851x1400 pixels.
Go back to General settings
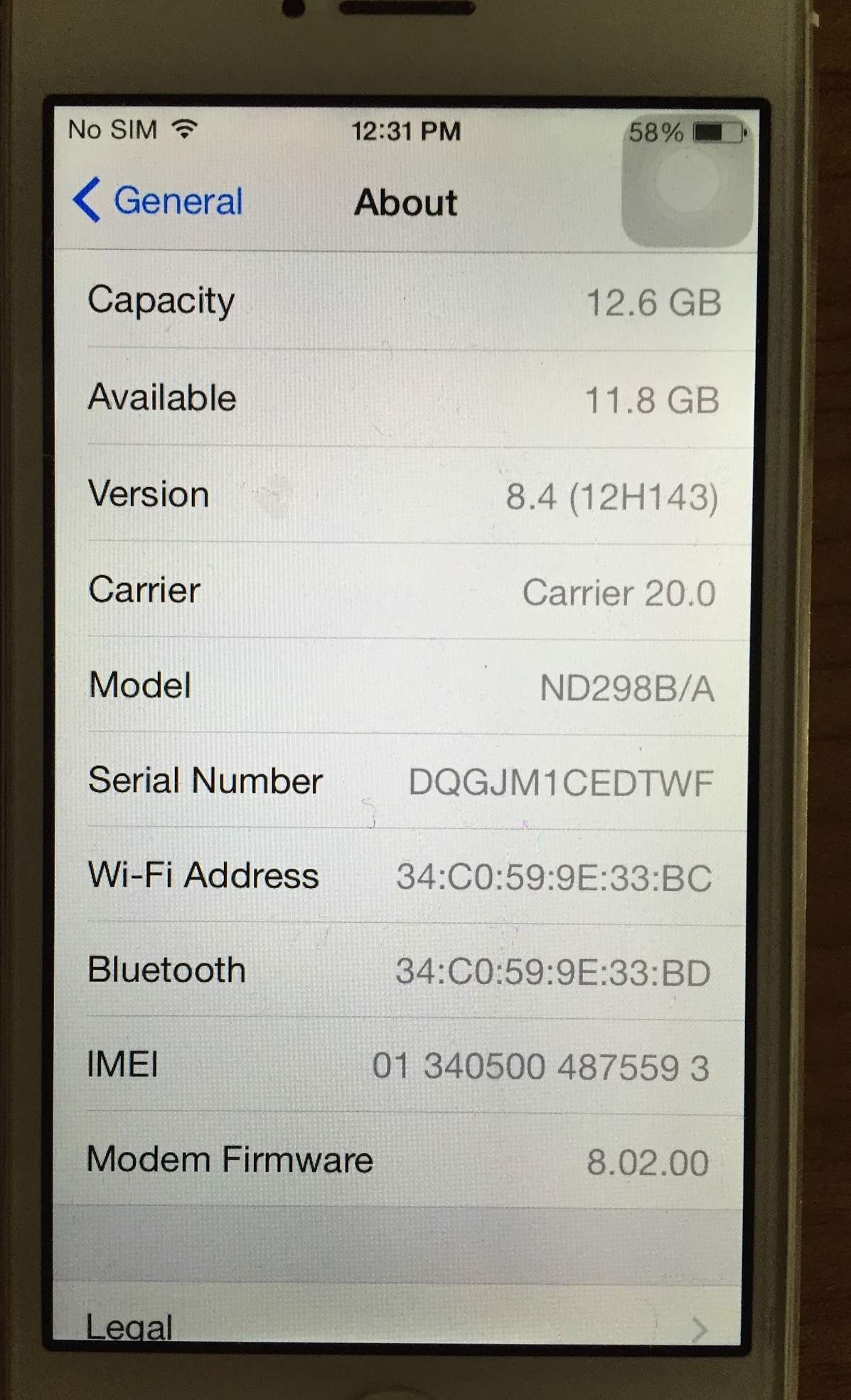click(158, 201)
